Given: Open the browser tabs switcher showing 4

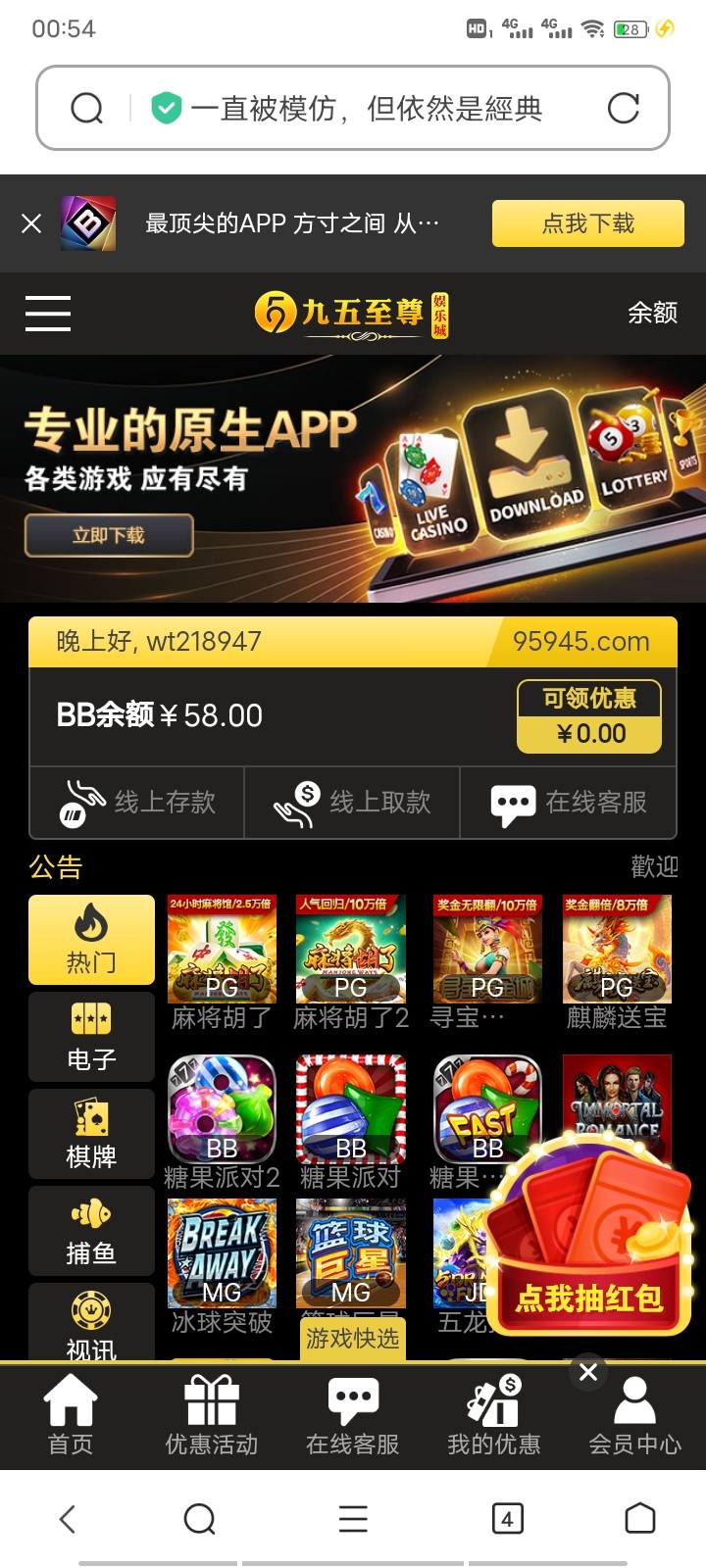Looking at the screenshot, I should pyautogui.click(x=507, y=1519).
